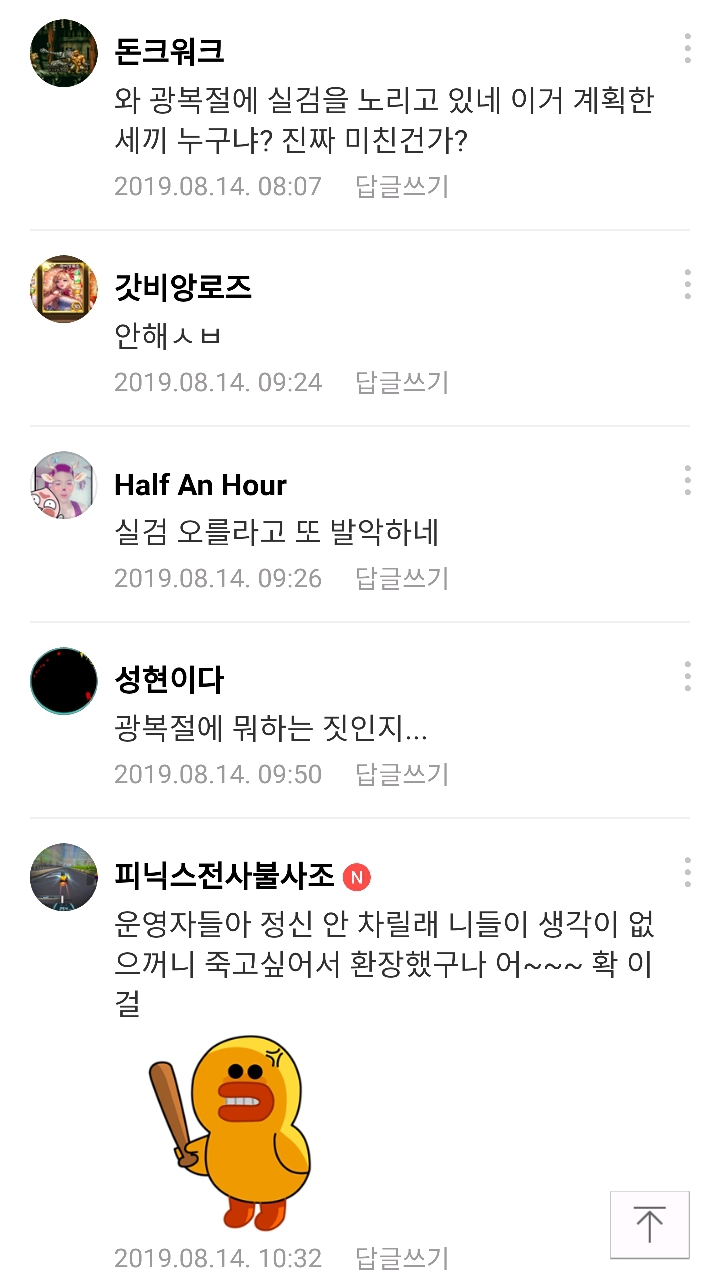Write a reply to Half An Hour's comment
This screenshot has height=1284, width=720.
(402, 579)
